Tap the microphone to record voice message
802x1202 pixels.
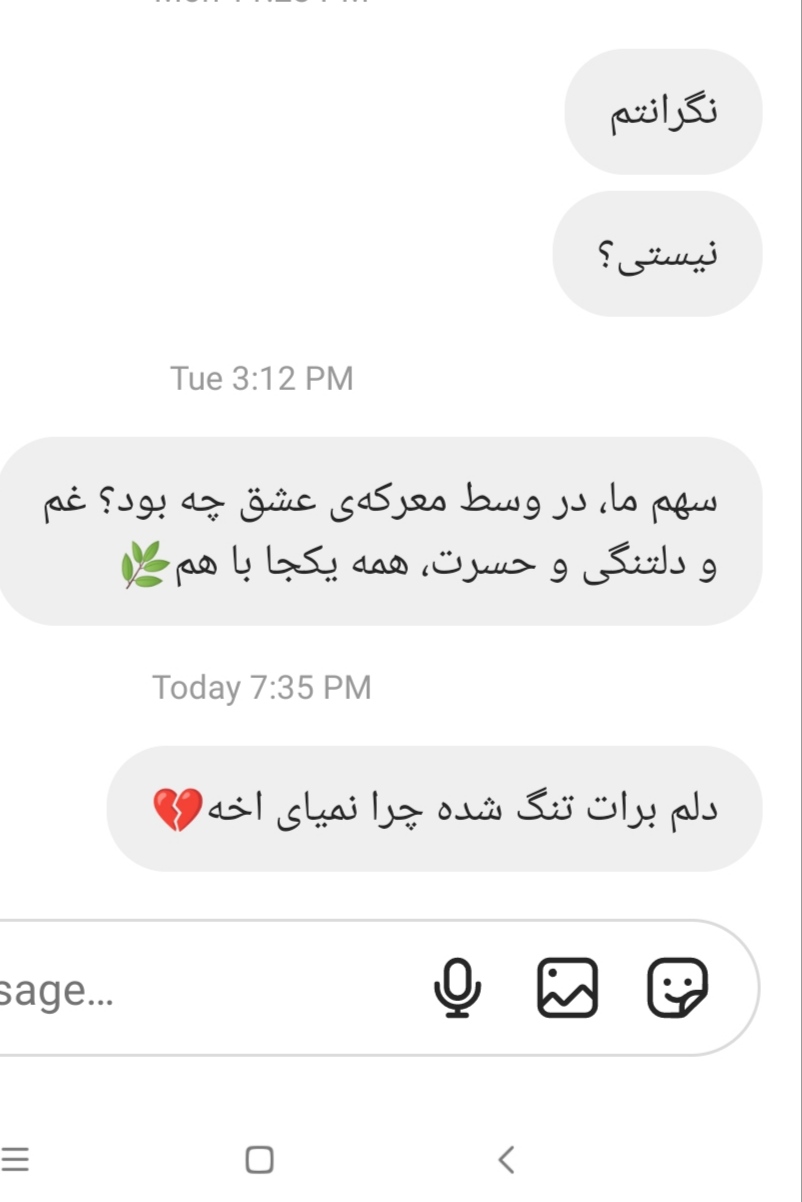[x=457, y=988]
